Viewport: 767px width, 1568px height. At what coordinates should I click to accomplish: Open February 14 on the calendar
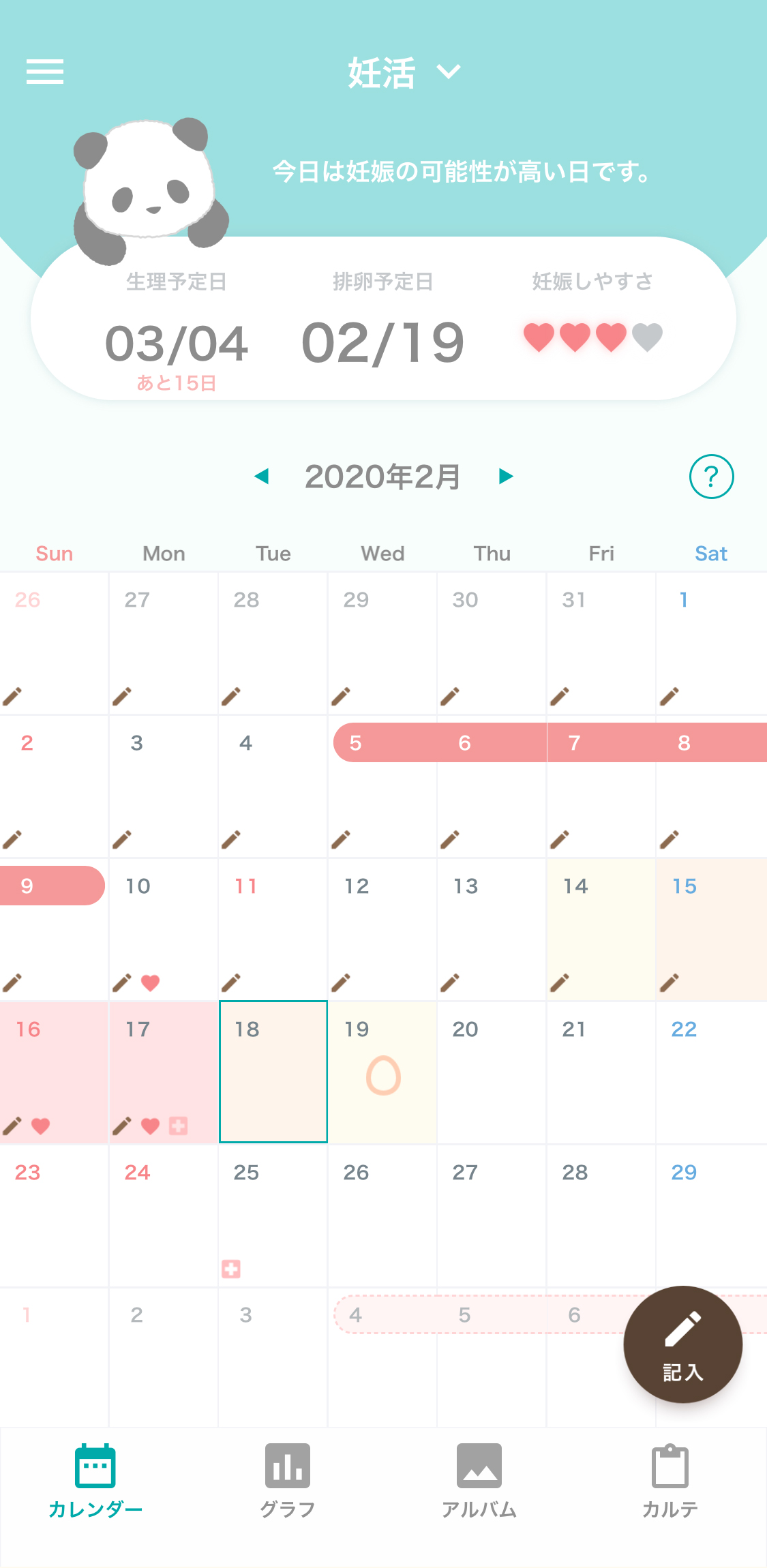[x=601, y=929]
